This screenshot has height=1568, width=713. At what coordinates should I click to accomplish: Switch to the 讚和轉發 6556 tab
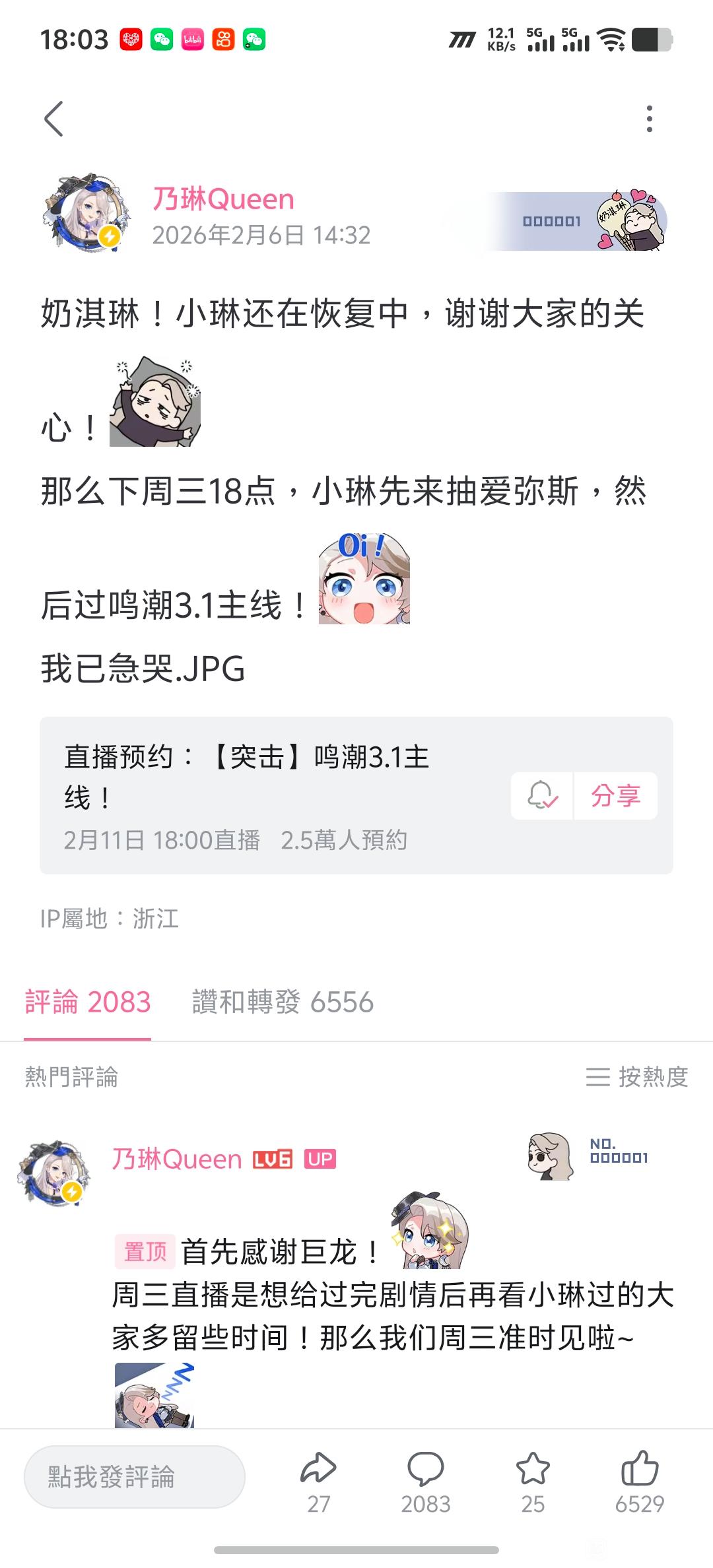(x=283, y=1002)
